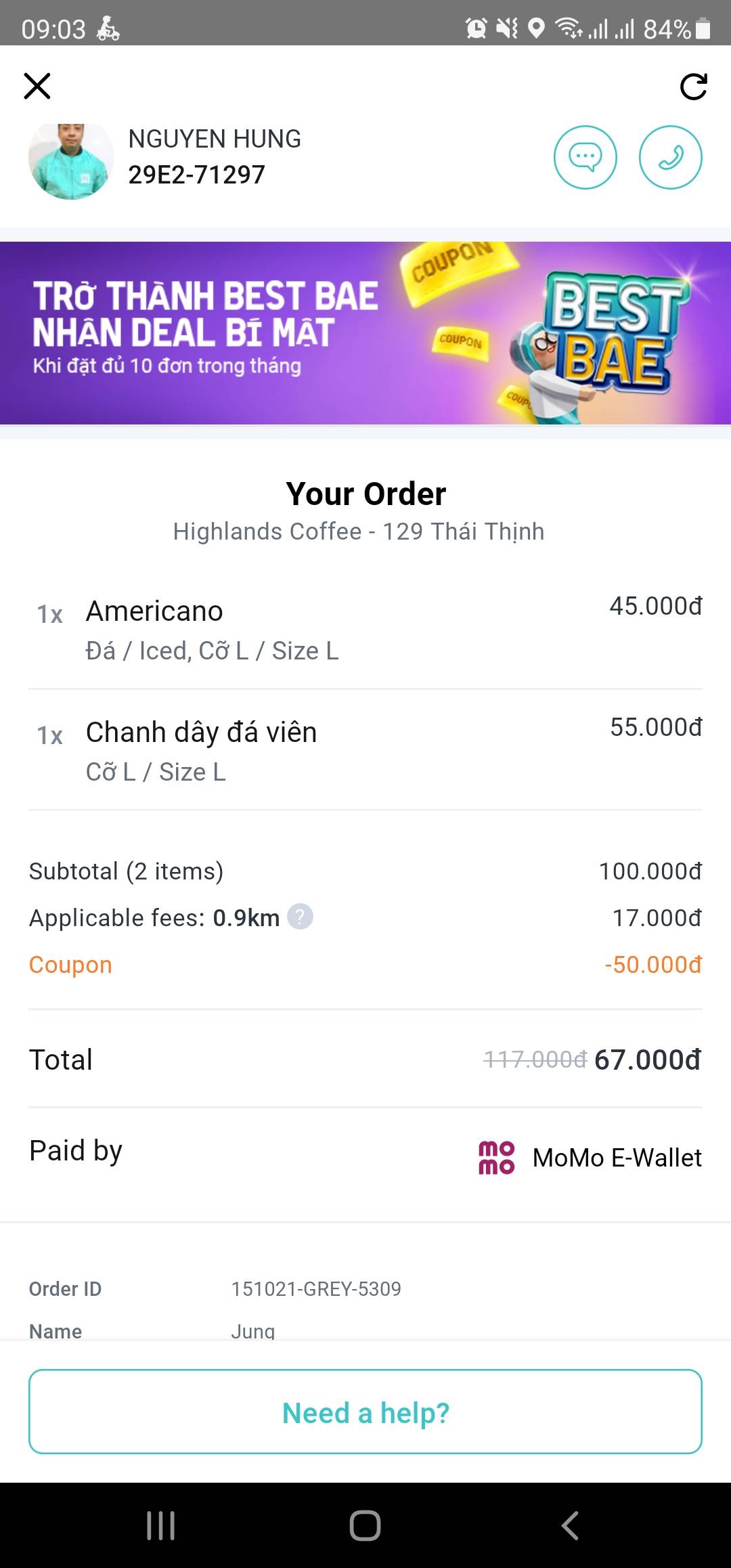This screenshot has height=1568, width=731.
Task: Tap the Need a help? button
Action: (365, 1412)
